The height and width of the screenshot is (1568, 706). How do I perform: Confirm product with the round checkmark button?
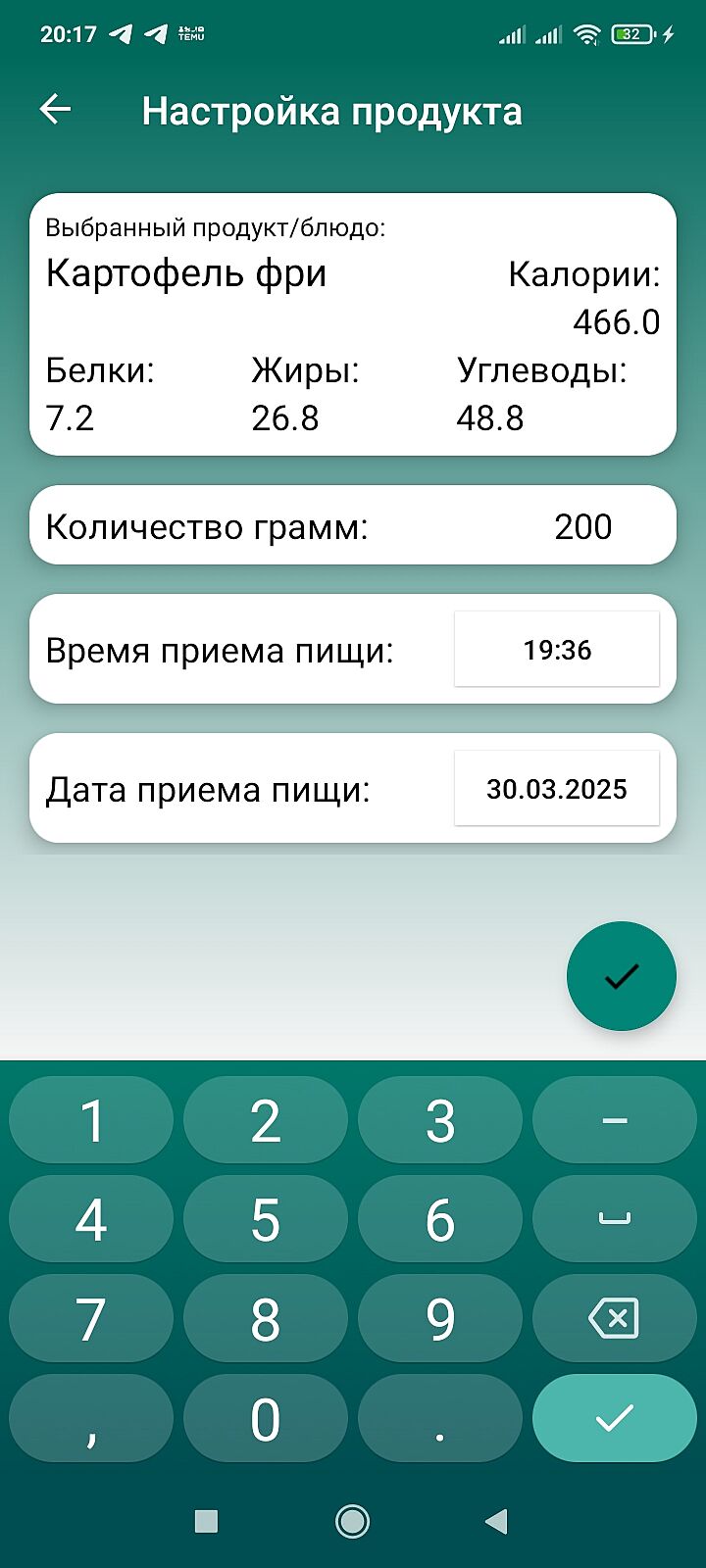pos(621,976)
